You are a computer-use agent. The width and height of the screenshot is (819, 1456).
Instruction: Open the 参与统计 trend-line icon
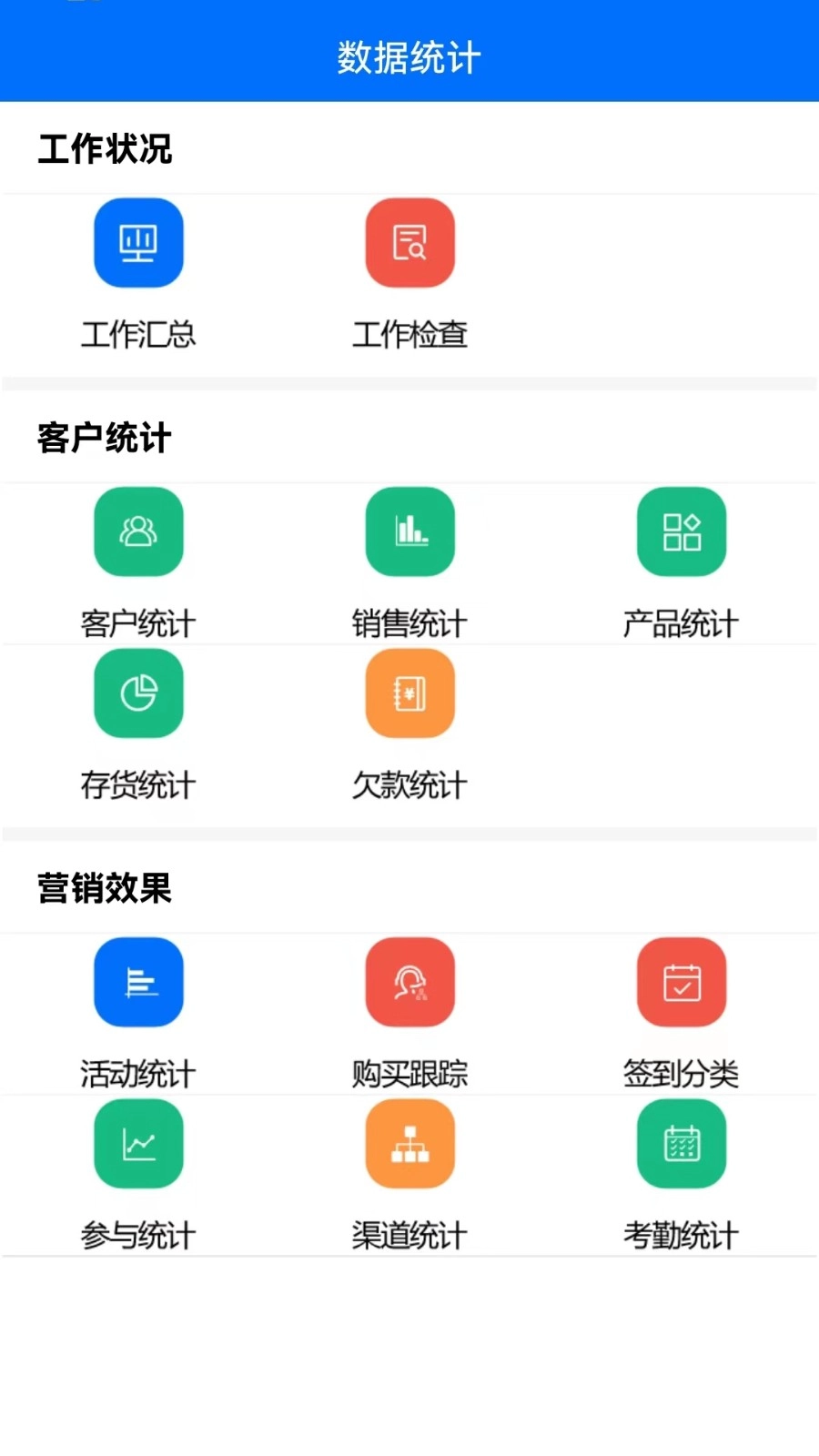pos(138,1144)
